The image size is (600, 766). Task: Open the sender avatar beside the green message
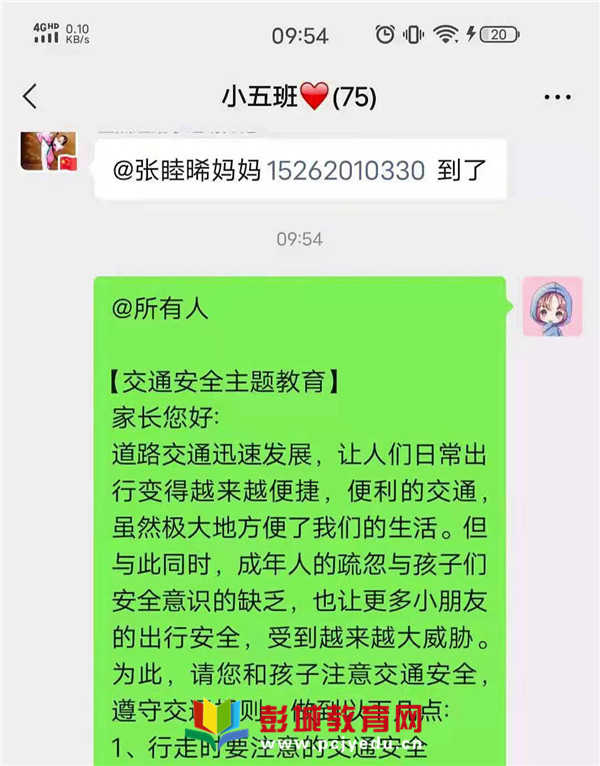coord(552,307)
